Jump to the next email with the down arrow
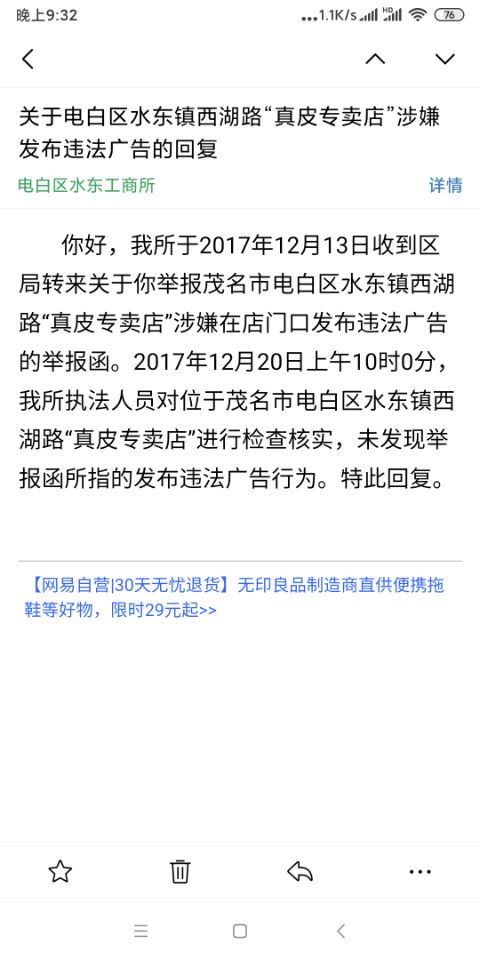Screen dimensions: 480x960 (445, 59)
